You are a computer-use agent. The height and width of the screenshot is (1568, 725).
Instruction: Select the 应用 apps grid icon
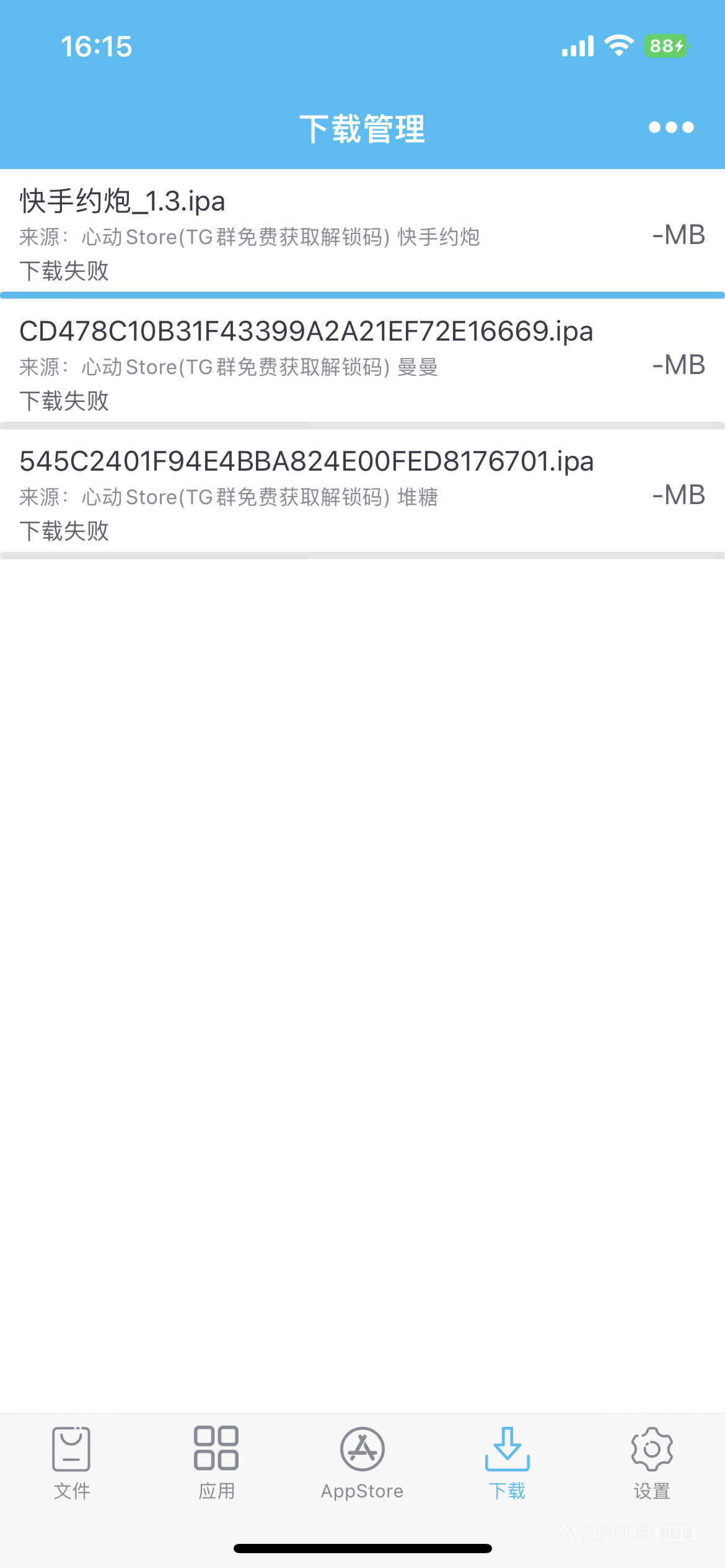pyautogui.click(x=217, y=1449)
